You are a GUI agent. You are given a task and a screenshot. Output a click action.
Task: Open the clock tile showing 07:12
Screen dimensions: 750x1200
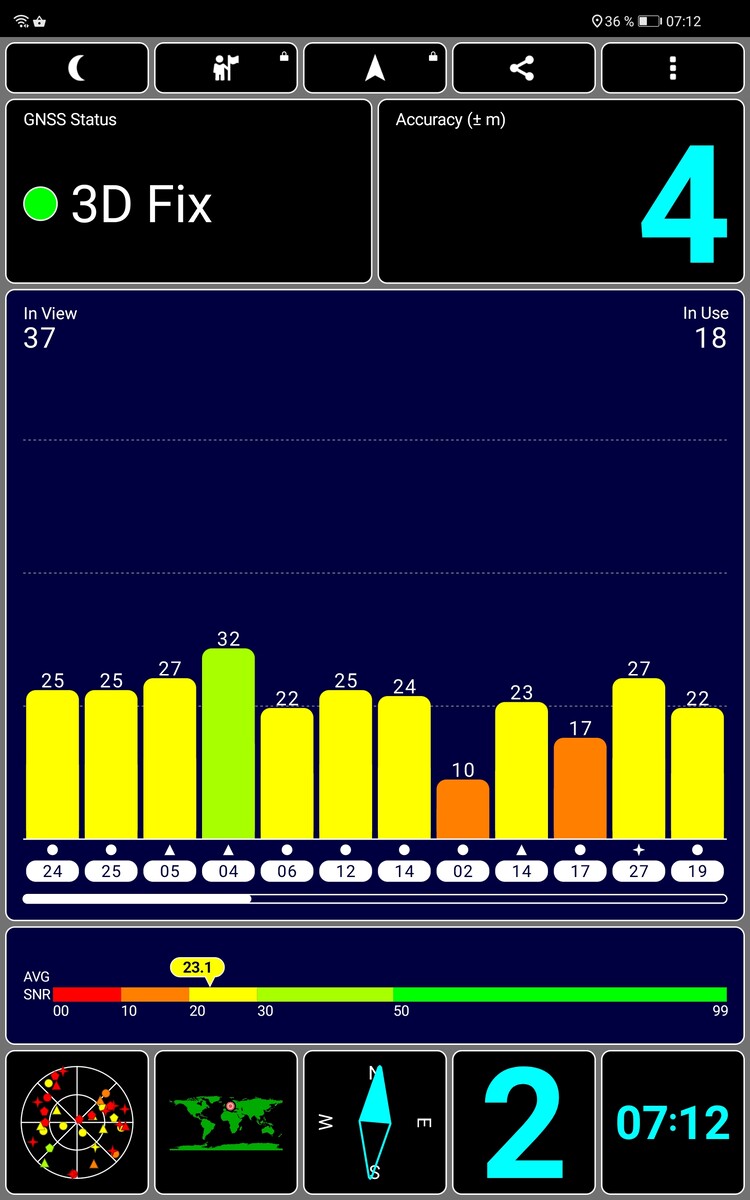[x=672, y=1121]
